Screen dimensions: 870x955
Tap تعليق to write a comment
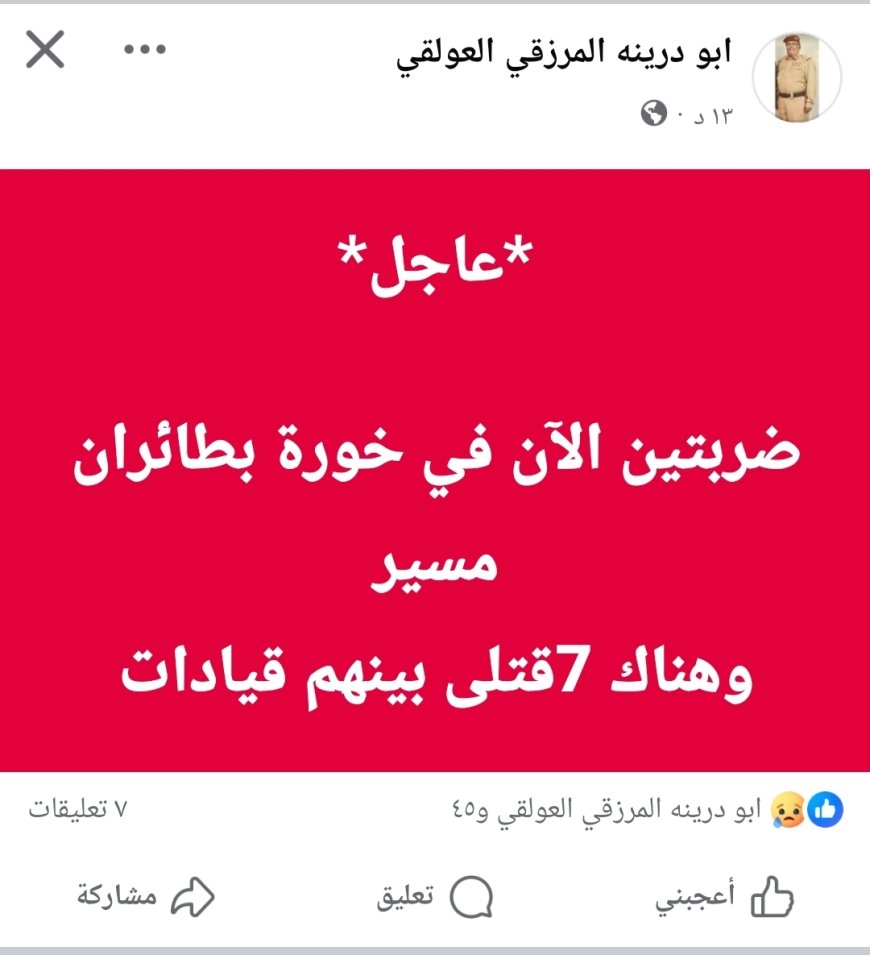[435, 897]
